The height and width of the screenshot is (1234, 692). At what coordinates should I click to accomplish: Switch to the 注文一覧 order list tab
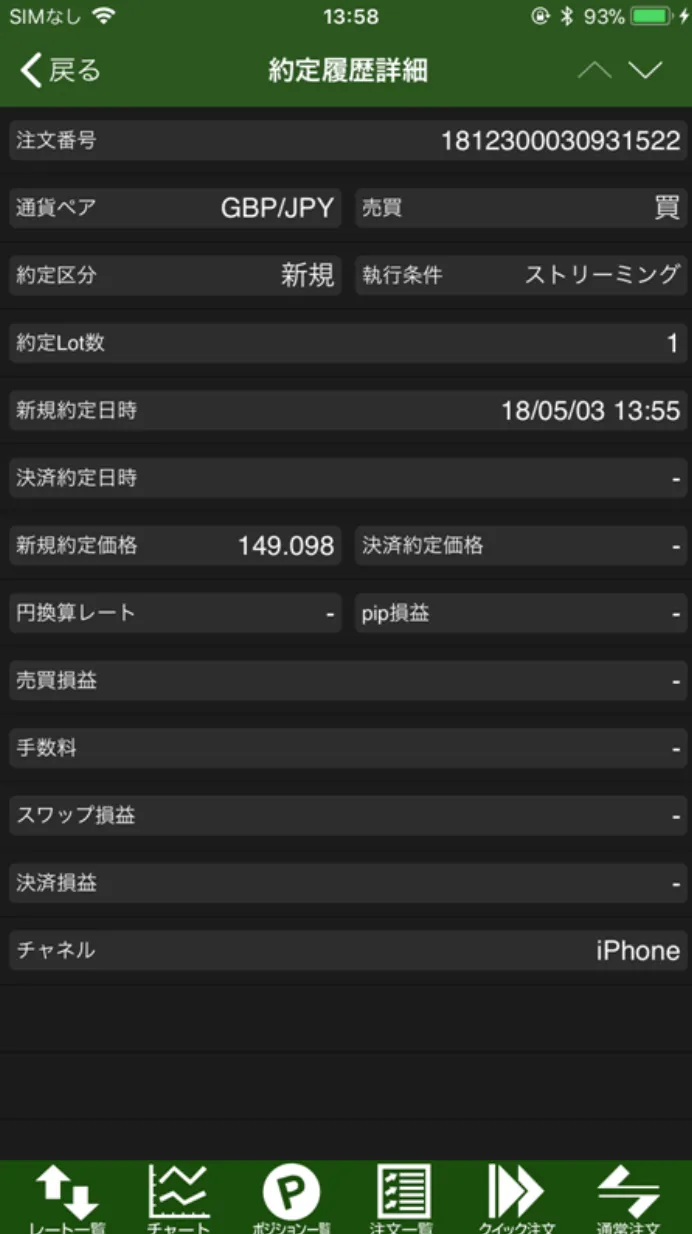point(402,1198)
